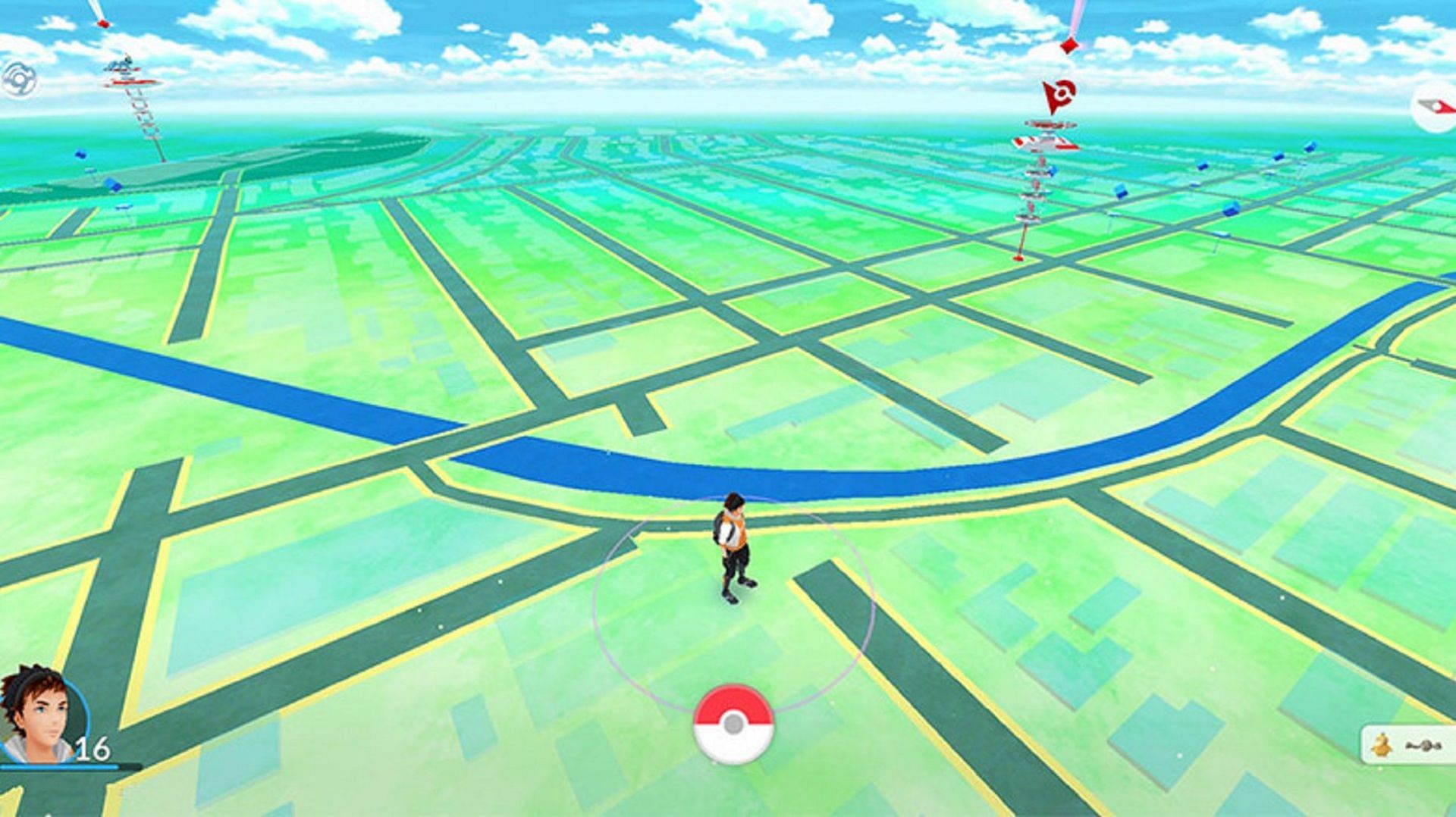Open the Poké Ball main menu
Viewport: 1456px width, 817px height.
(x=733, y=725)
